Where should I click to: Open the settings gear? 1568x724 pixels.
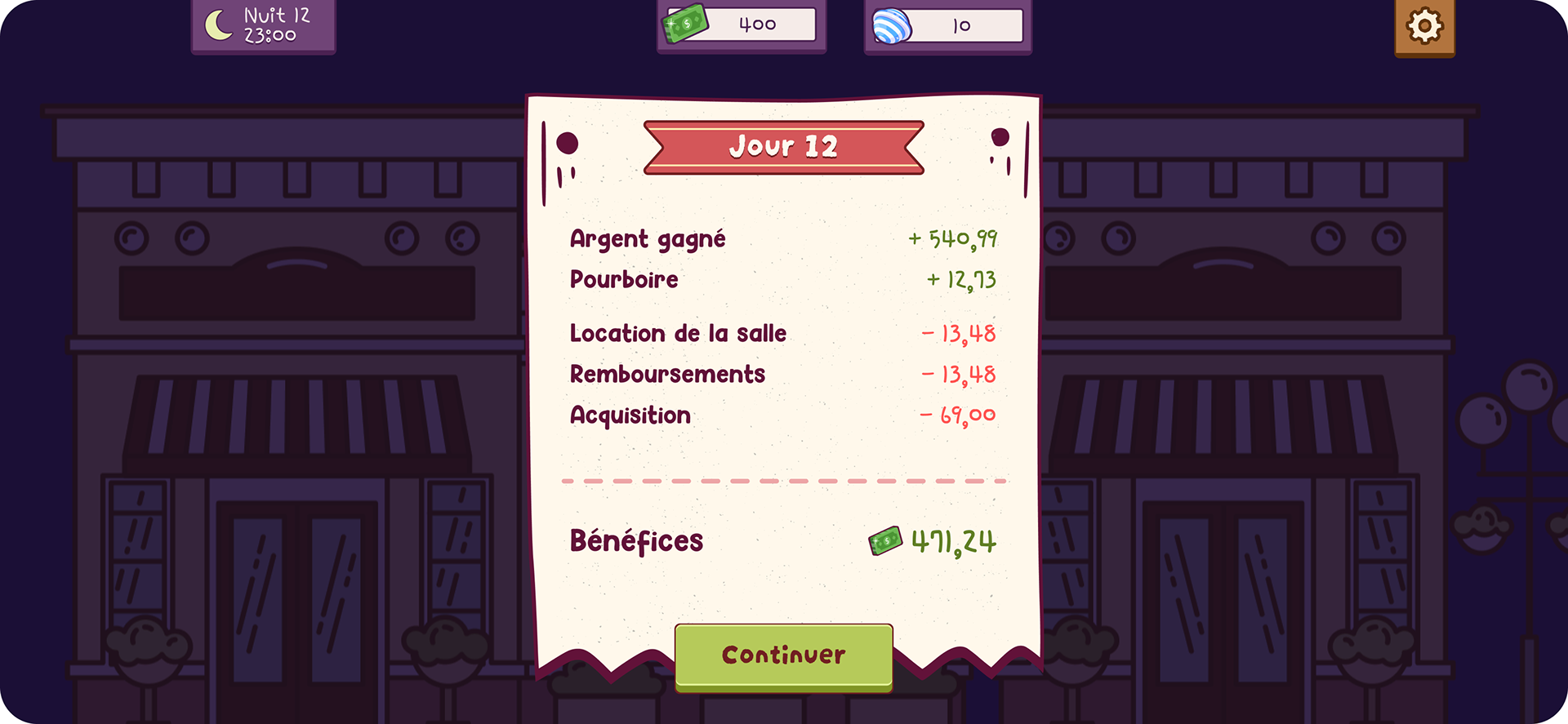click(x=1424, y=26)
